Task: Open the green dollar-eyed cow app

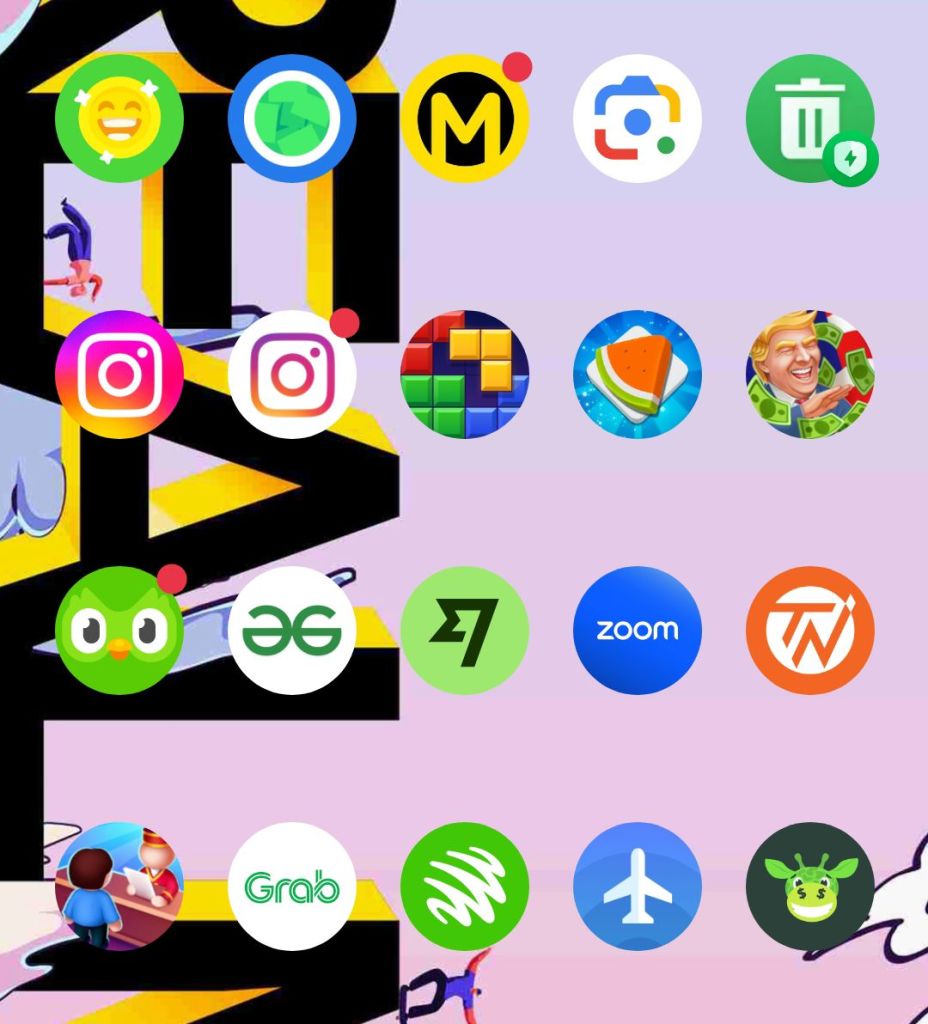Action: (810, 887)
